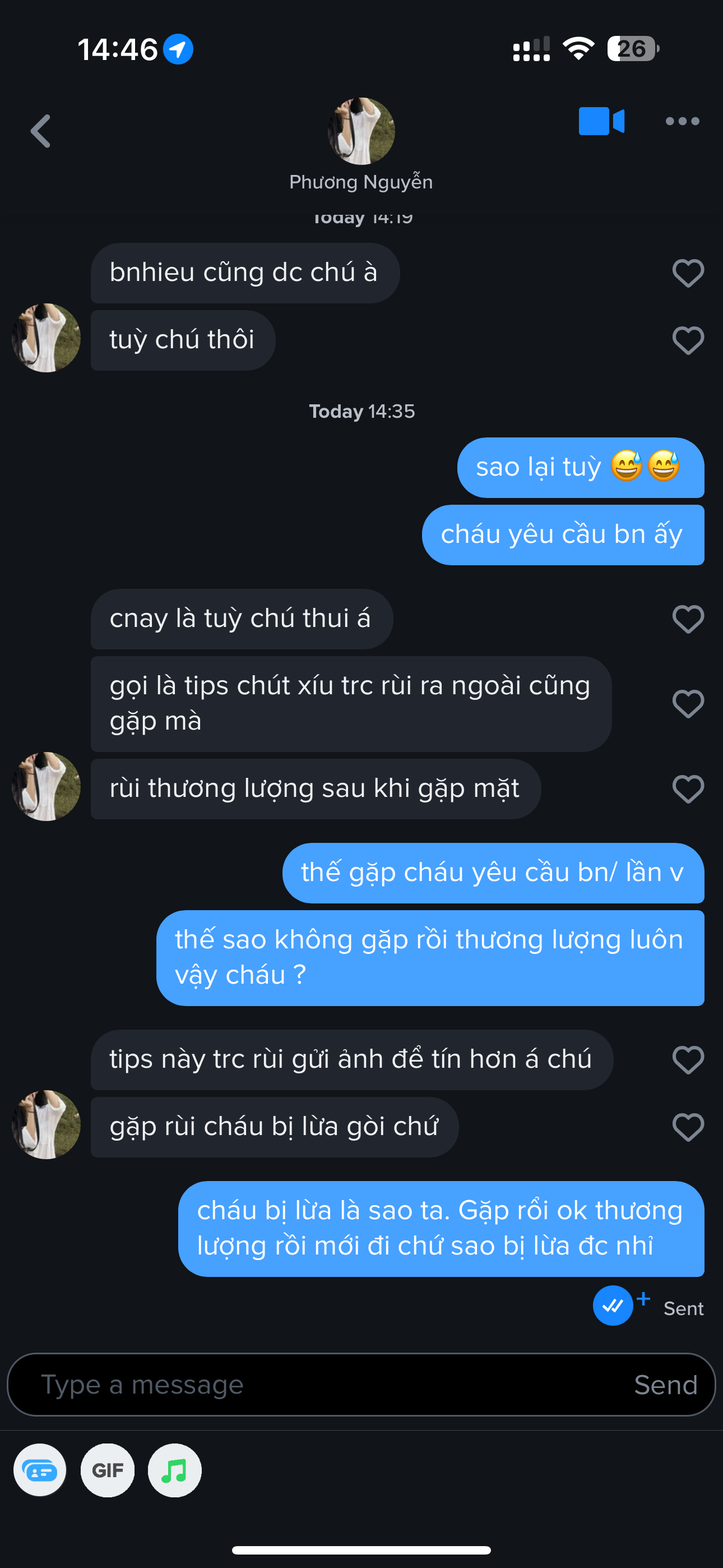The image size is (723, 1568).
Task: Tap the blue read receipts double-check icon
Action: pyautogui.click(x=613, y=1305)
